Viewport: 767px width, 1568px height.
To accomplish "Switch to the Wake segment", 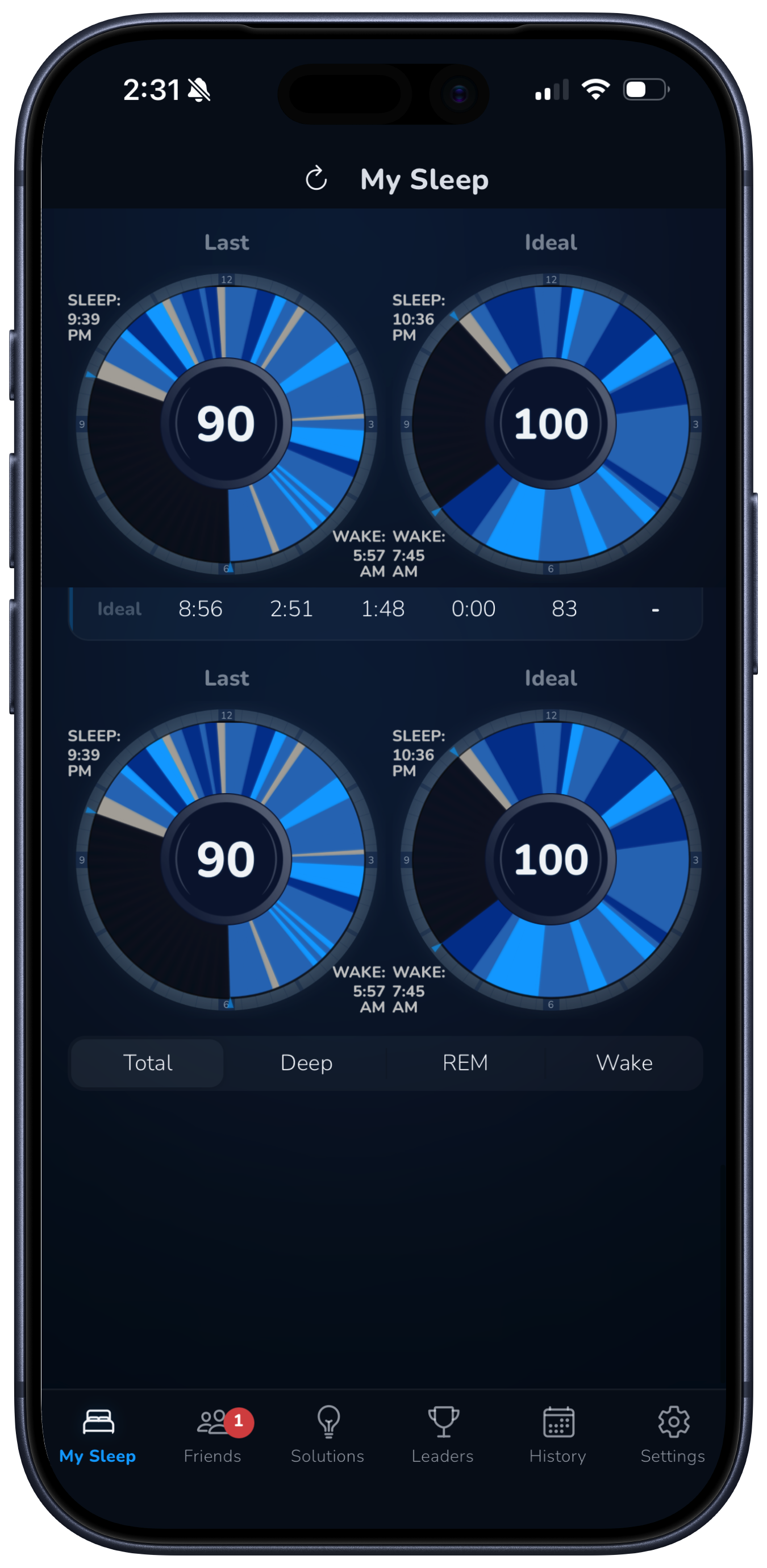I will click(624, 1063).
